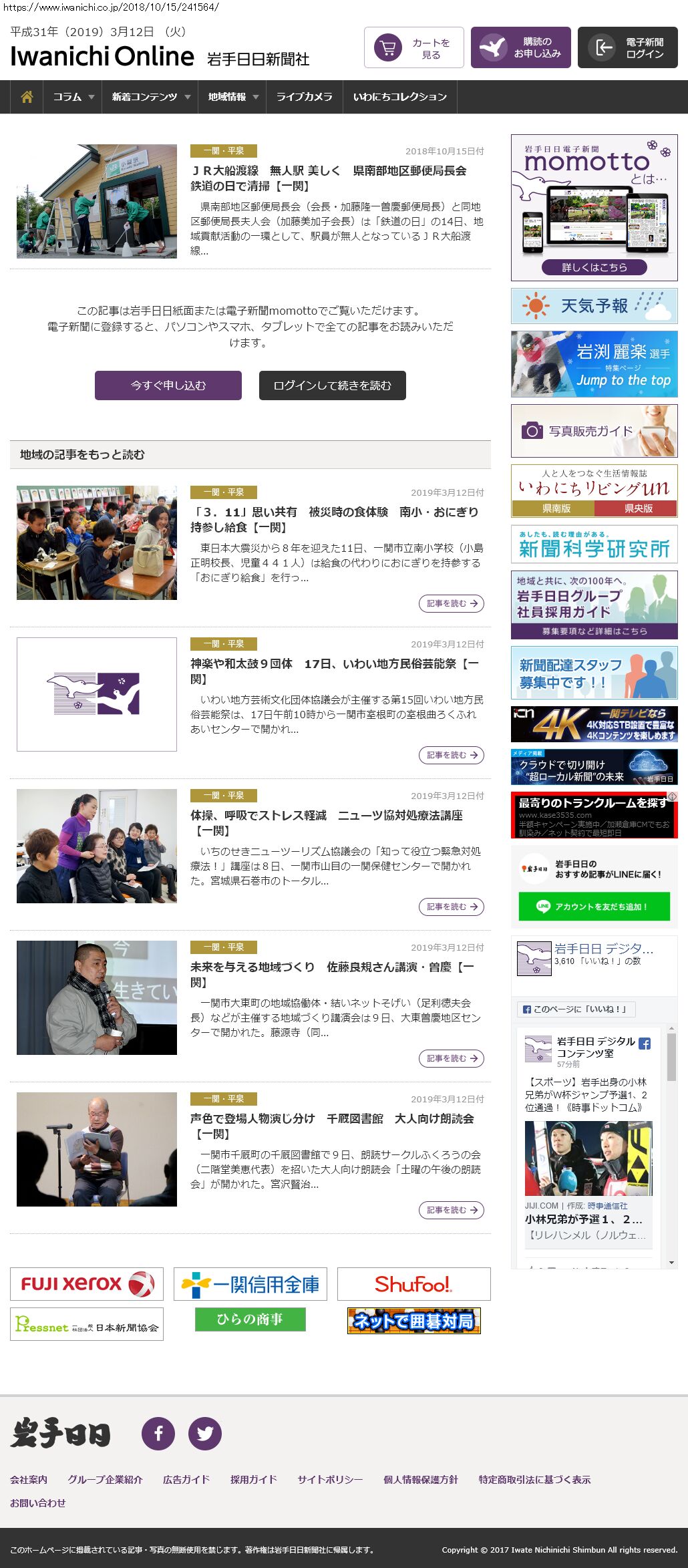Open 写真販売ガイド banner
Image resolution: width=688 pixels, height=1568 pixels.
click(x=594, y=431)
